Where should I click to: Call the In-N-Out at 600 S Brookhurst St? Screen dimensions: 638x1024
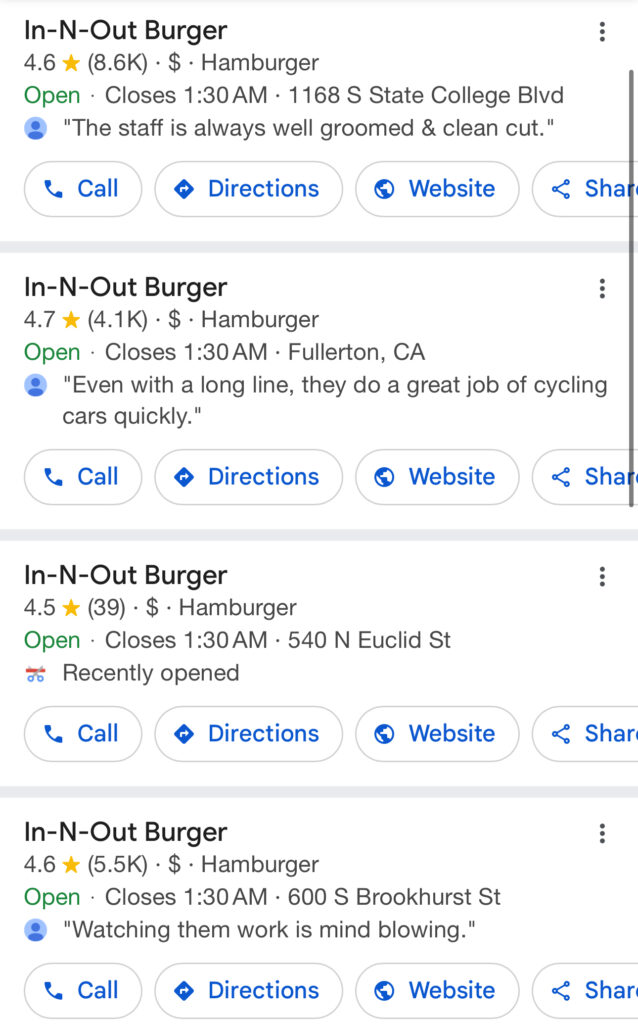(x=83, y=990)
